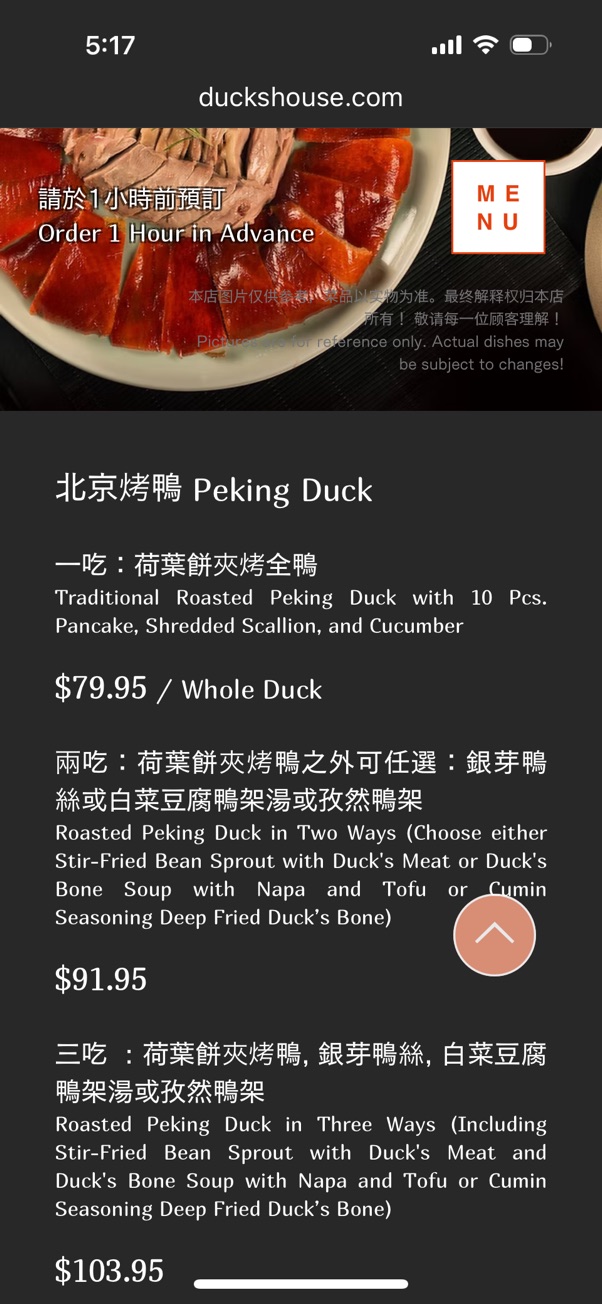
Task: Tap the duckshouse.com address bar
Action: click(x=301, y=97)
